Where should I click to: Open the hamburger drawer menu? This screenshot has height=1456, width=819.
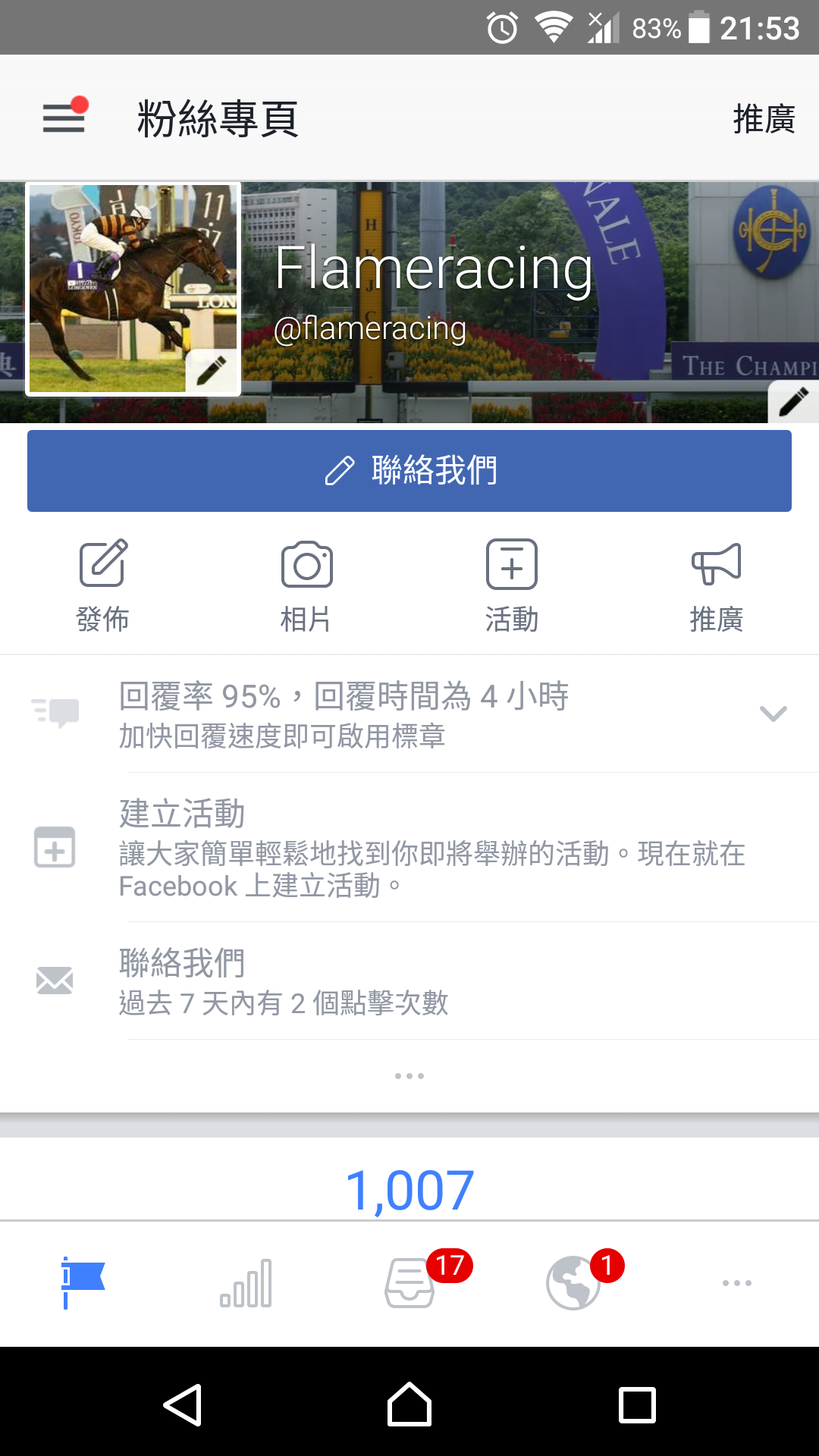(x=64, y=118)
